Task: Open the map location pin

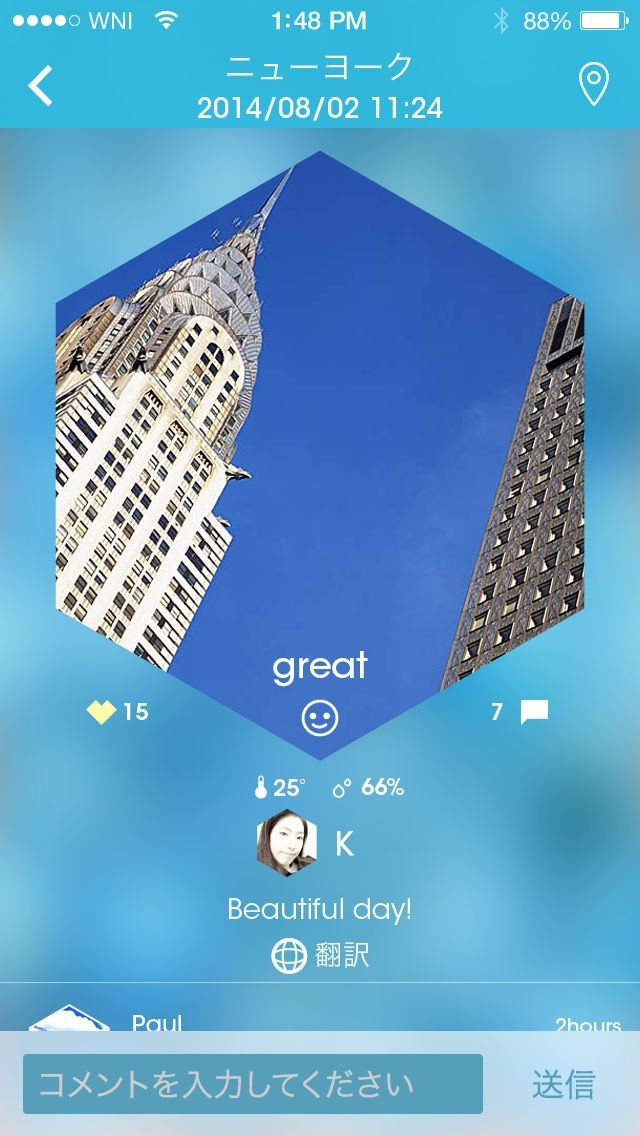Action: click(x=594, y=86)
